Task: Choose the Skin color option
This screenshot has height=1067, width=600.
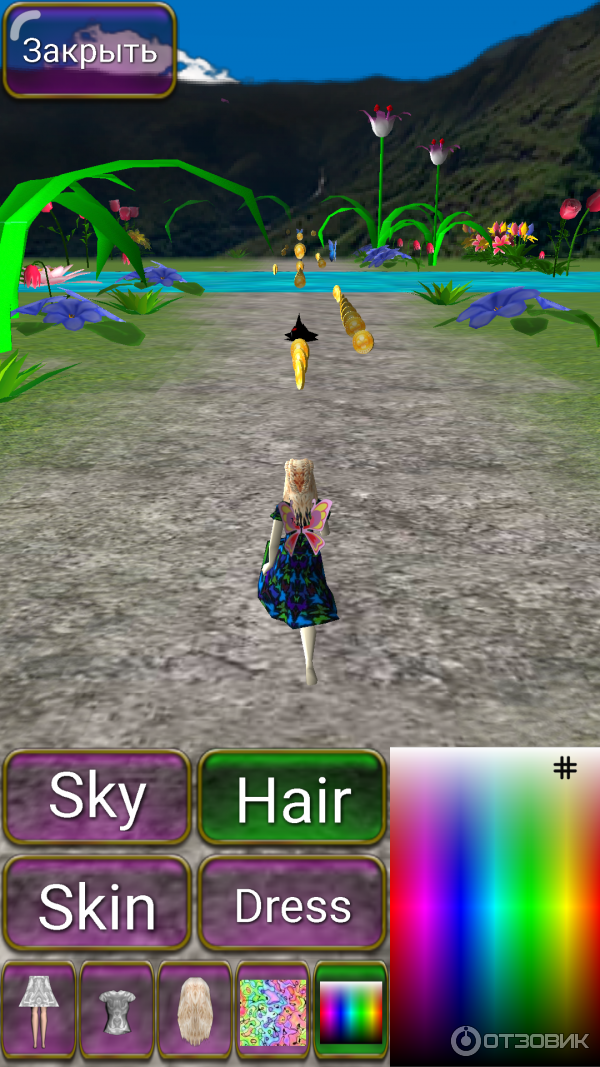Action: click(97, 903)
